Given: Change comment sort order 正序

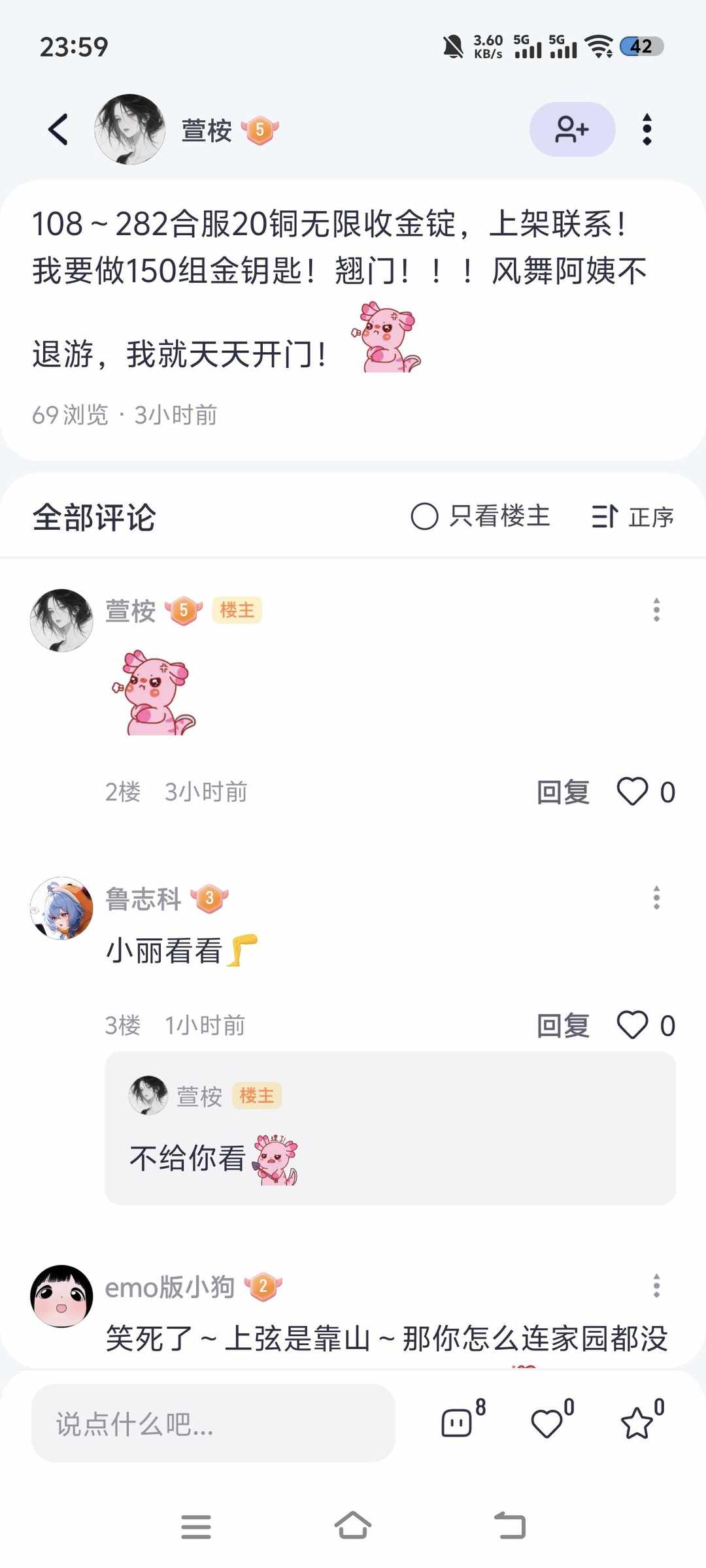Looking at the screenshot, I should coord(632,517).
